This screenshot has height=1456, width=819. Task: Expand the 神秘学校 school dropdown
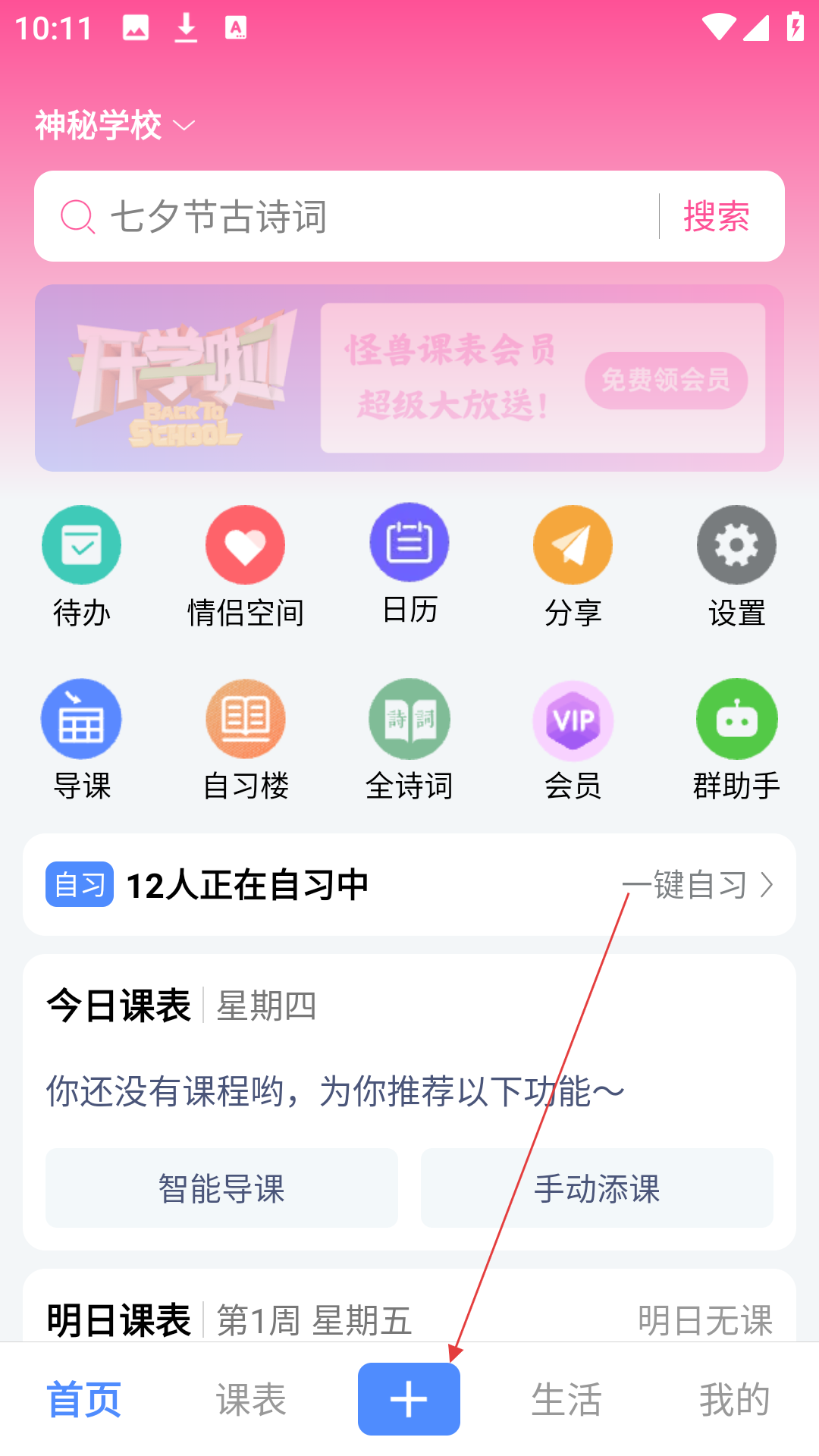tap(115, 125)
